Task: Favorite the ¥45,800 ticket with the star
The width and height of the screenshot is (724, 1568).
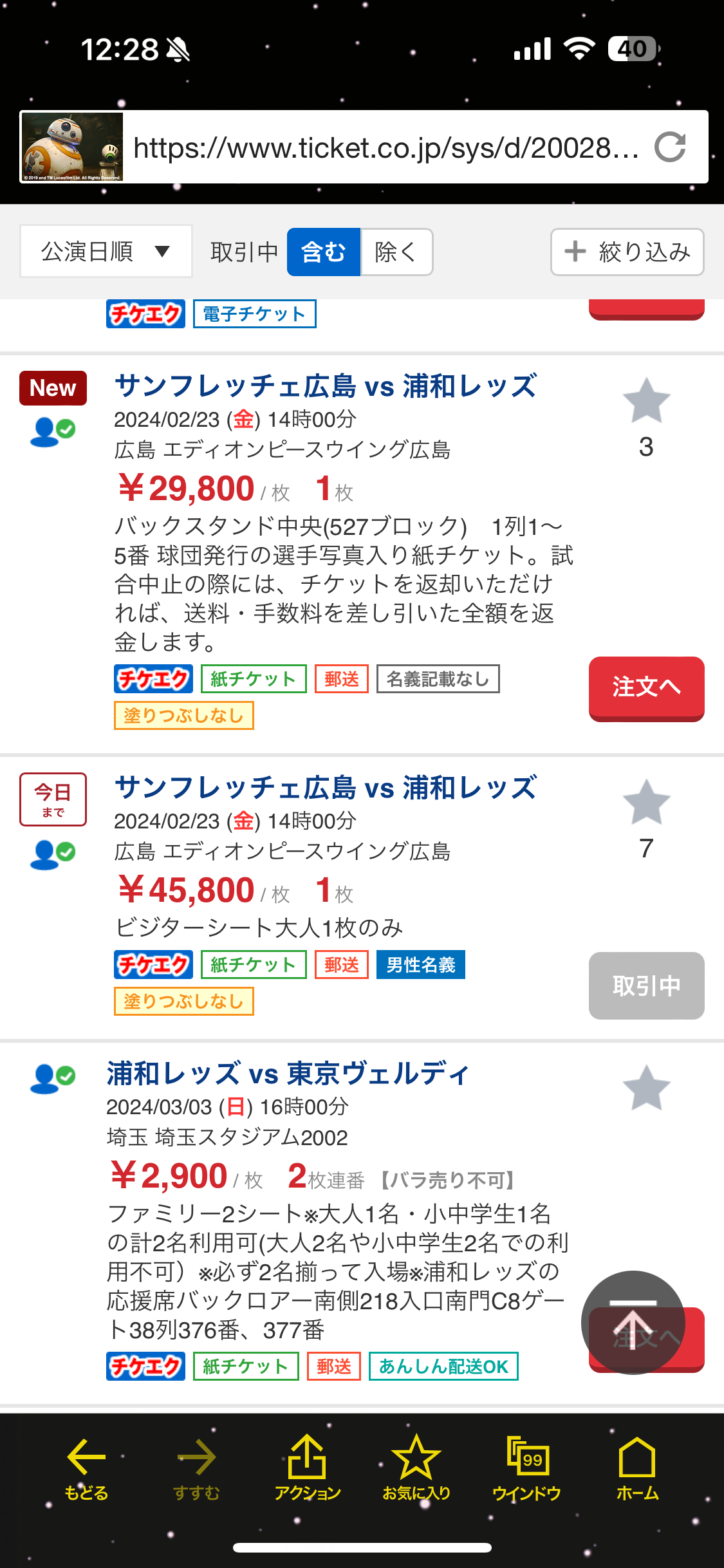Action: tap(646, 803)
